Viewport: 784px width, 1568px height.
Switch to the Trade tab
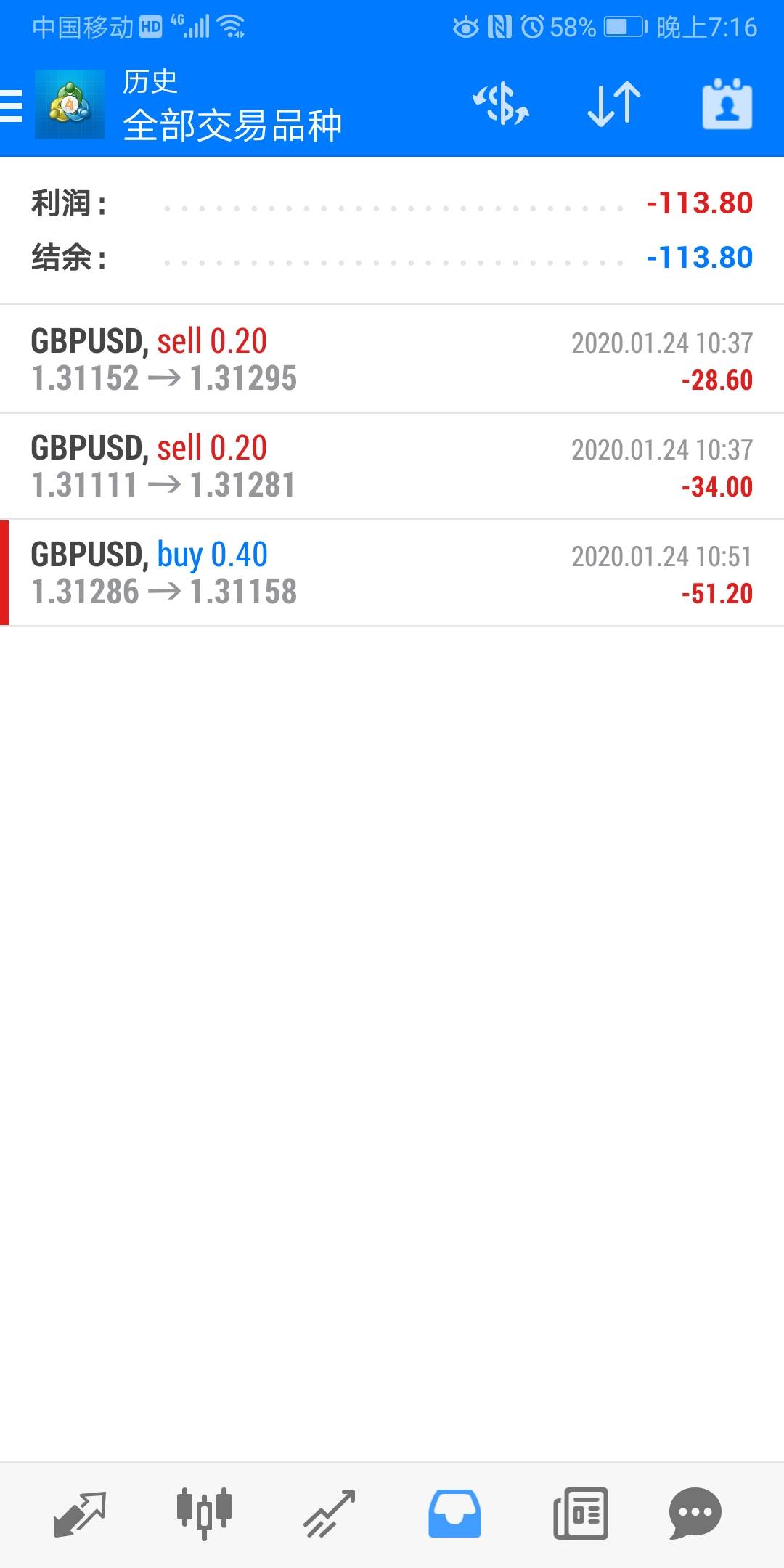pyautogui.click(x=330, y=1514)
